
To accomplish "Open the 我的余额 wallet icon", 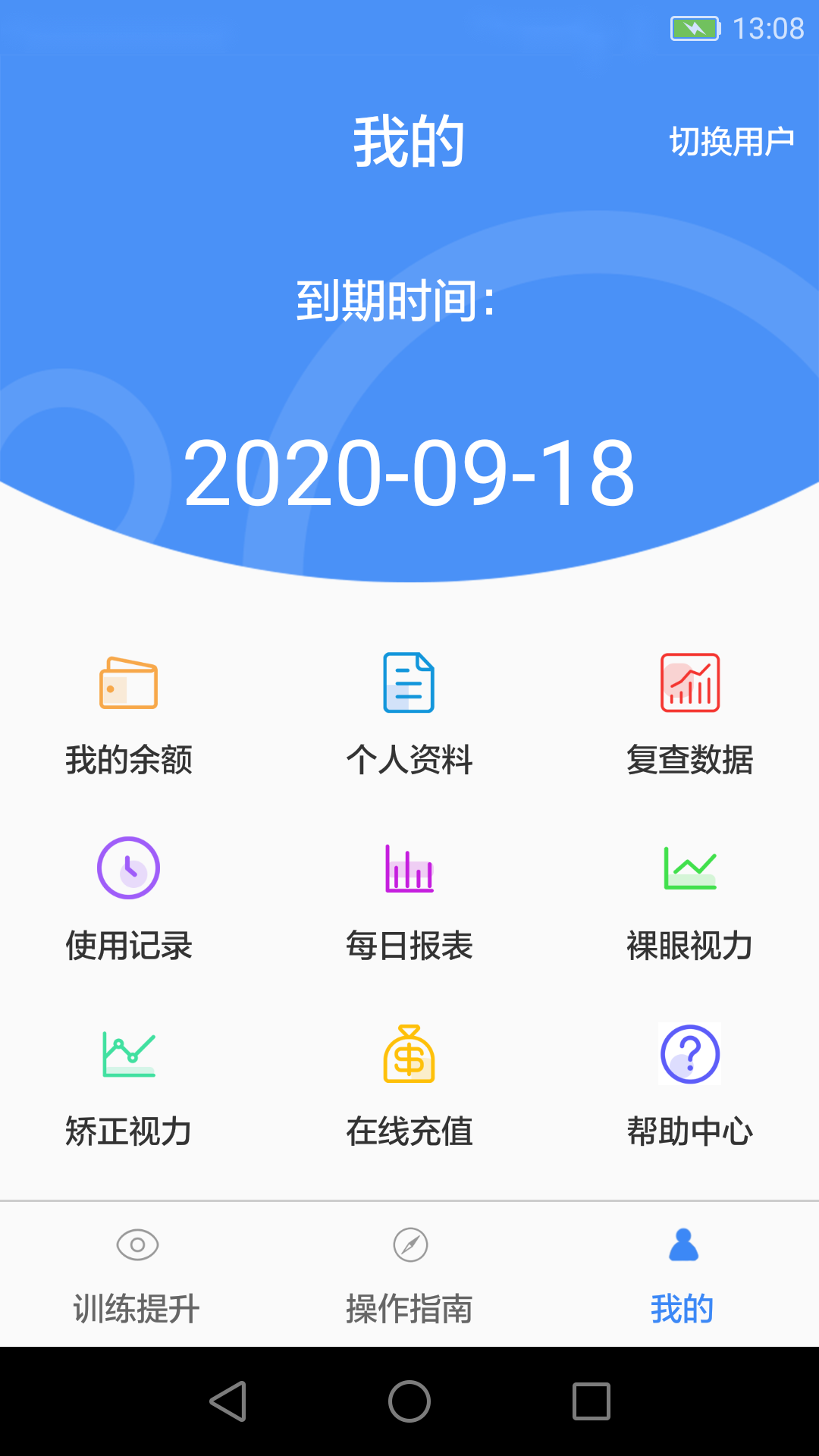I will point(129,682).
